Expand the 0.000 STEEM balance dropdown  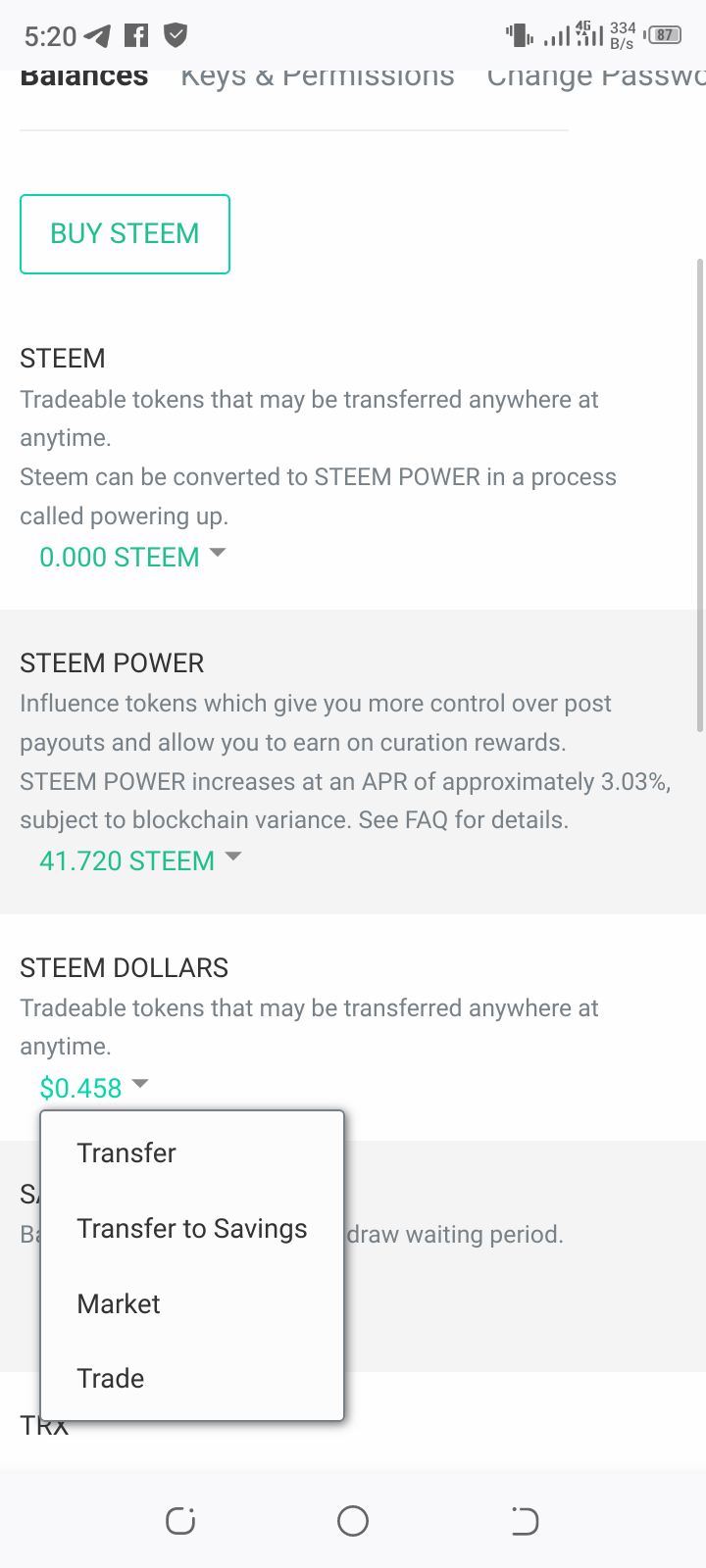132,557
